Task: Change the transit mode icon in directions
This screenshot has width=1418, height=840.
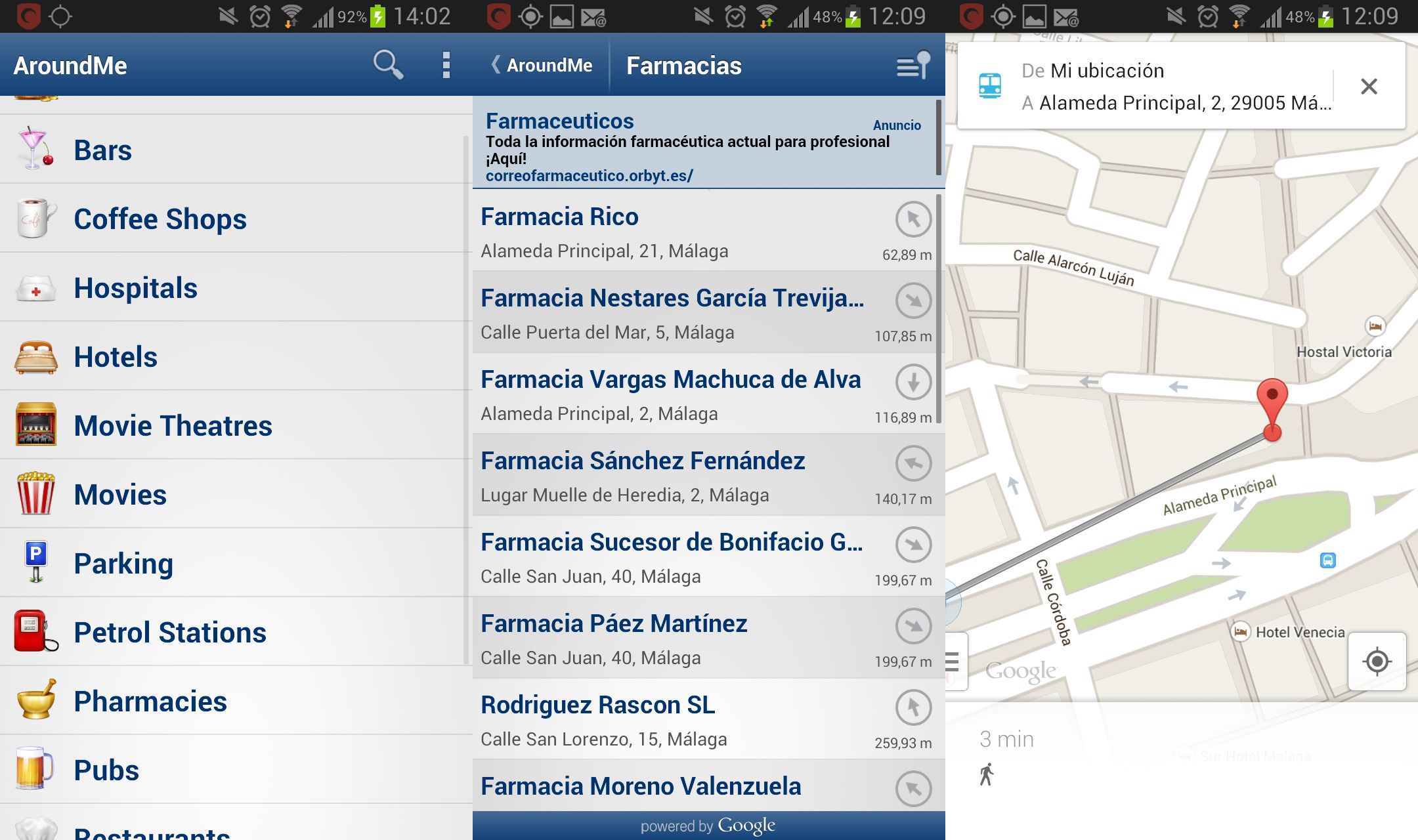Action: point(990,86)
